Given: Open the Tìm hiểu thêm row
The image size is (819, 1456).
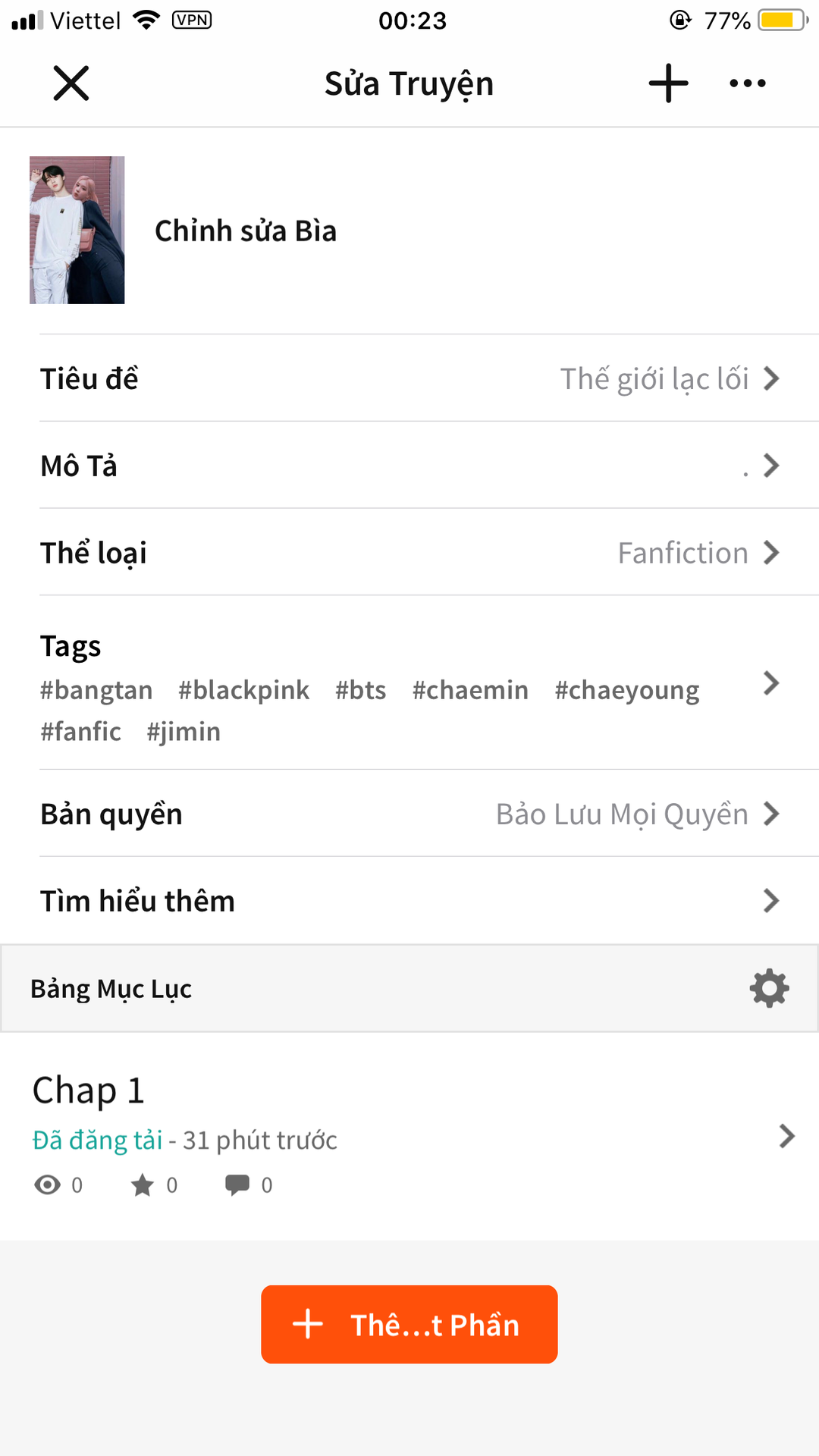Looking at the screenshot, I should coord(409,901).
